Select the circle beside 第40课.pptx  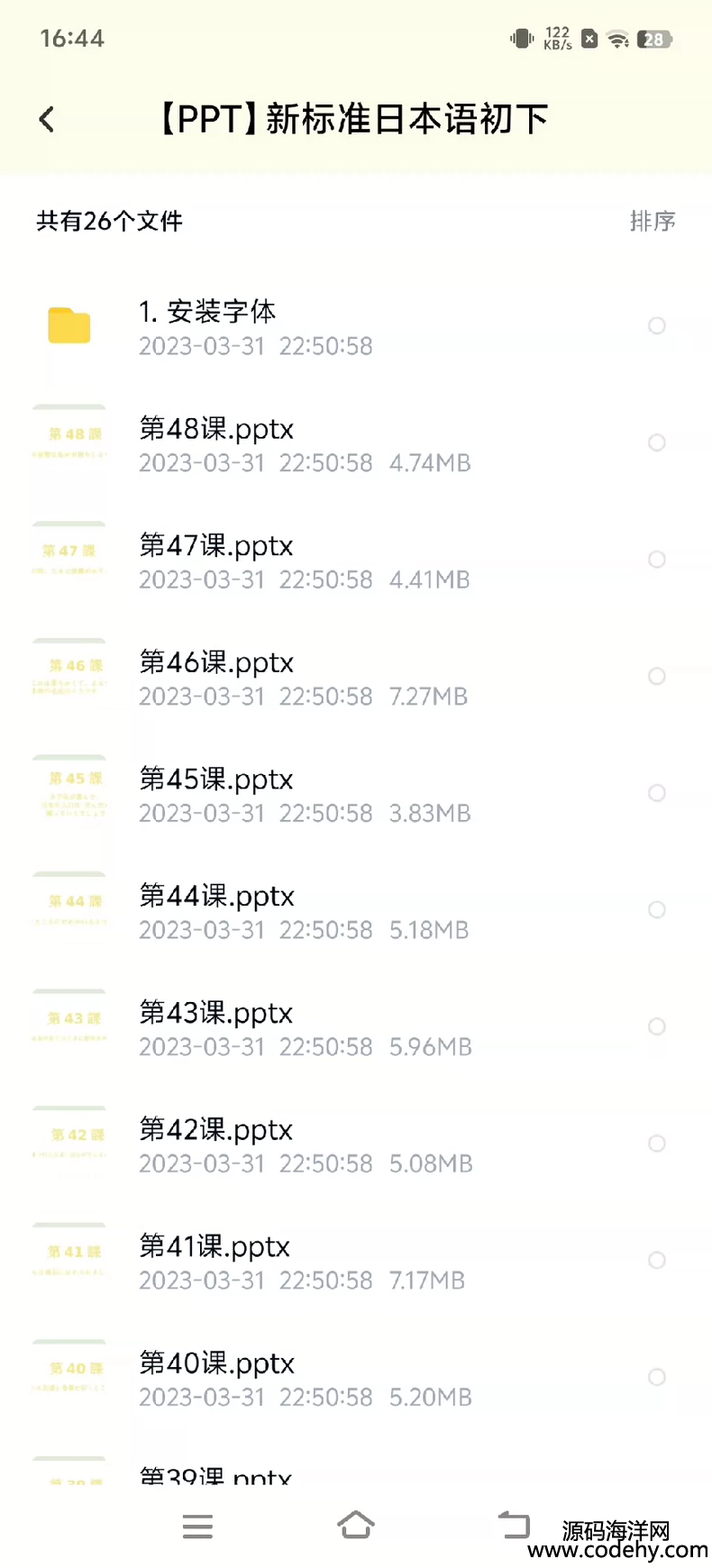pyautogui.click(x=657, y=1377)
